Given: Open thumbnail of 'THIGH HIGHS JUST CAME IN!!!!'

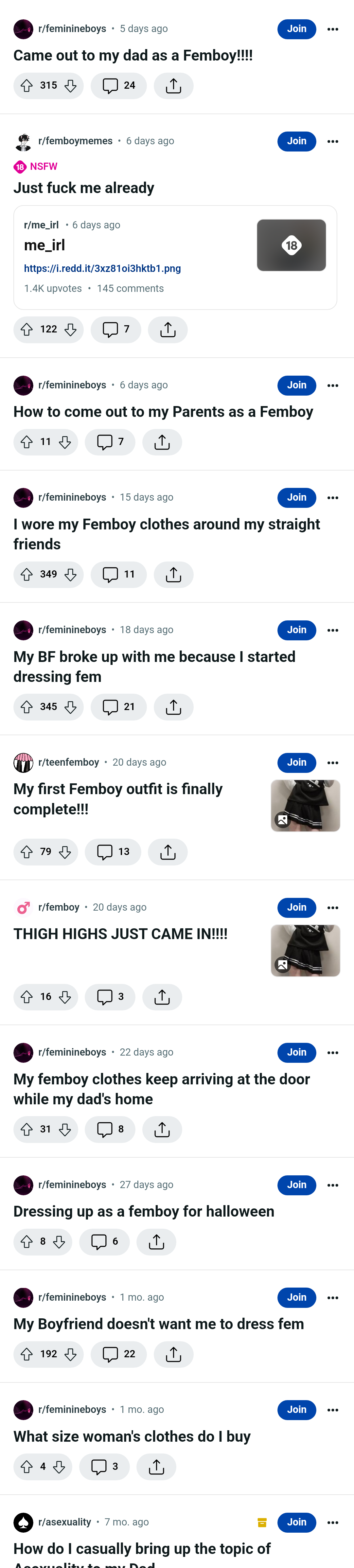Looking at the screenshot, I should tap(305, 950).
